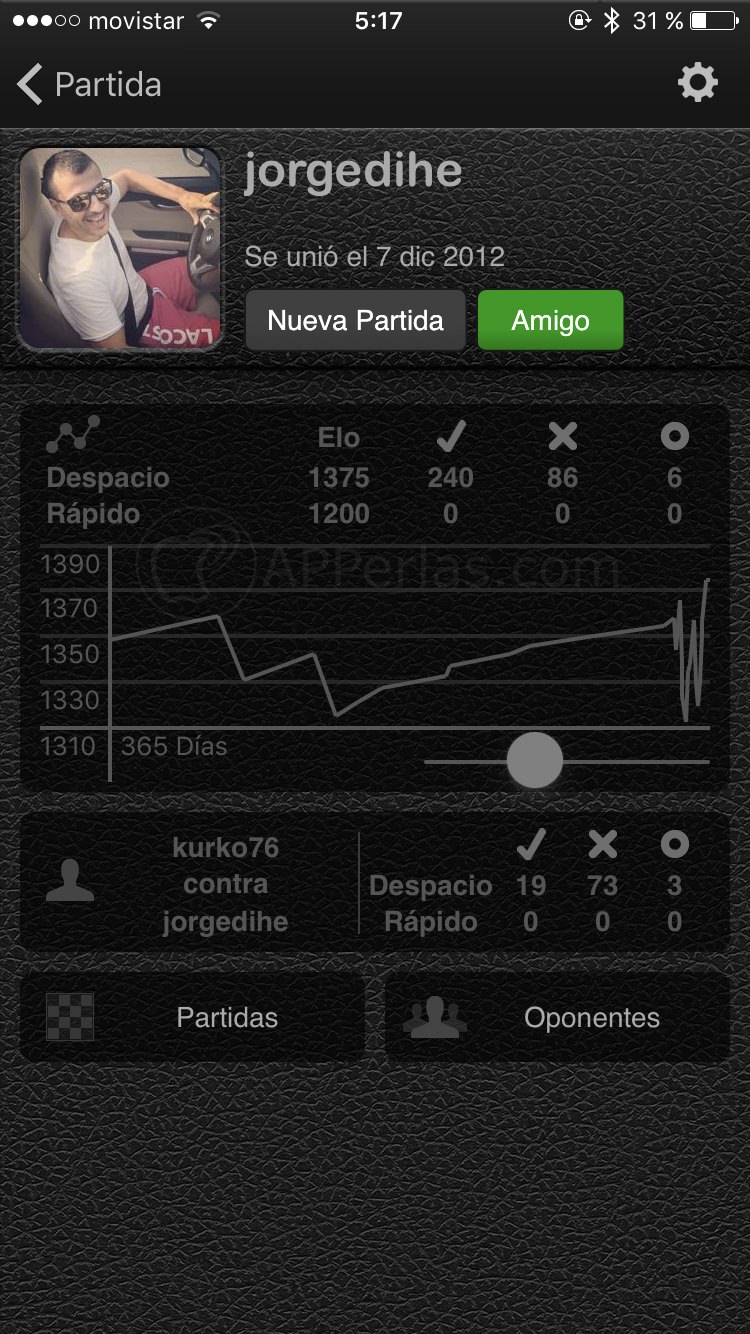Click the checkmark wins column icon
Screen dimensions: 750x1334
pos(451,435)
